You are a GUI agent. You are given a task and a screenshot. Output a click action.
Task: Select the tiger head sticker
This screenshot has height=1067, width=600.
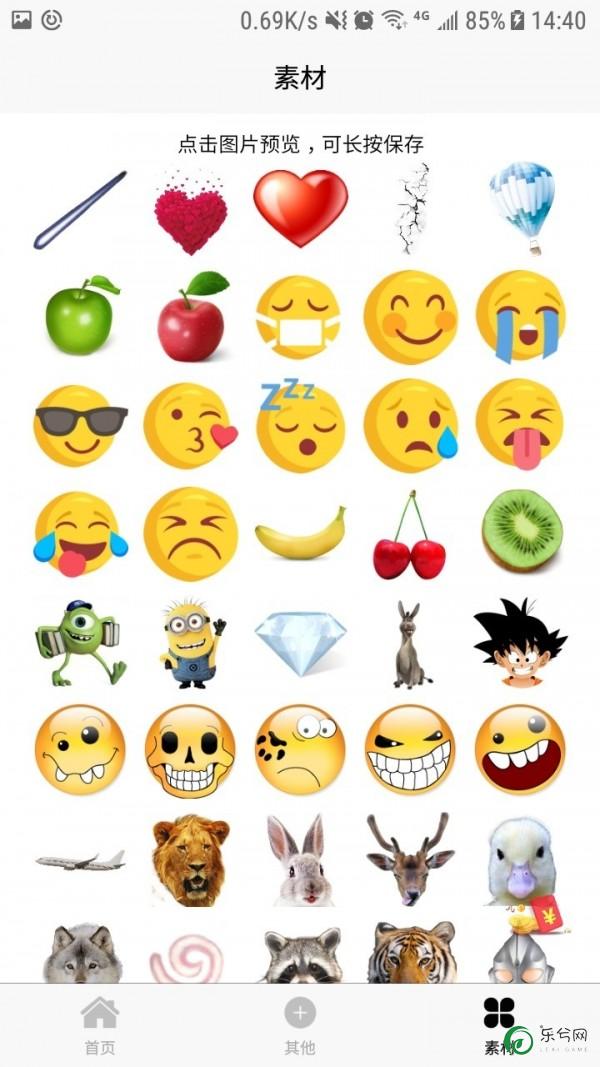[411, 953]
